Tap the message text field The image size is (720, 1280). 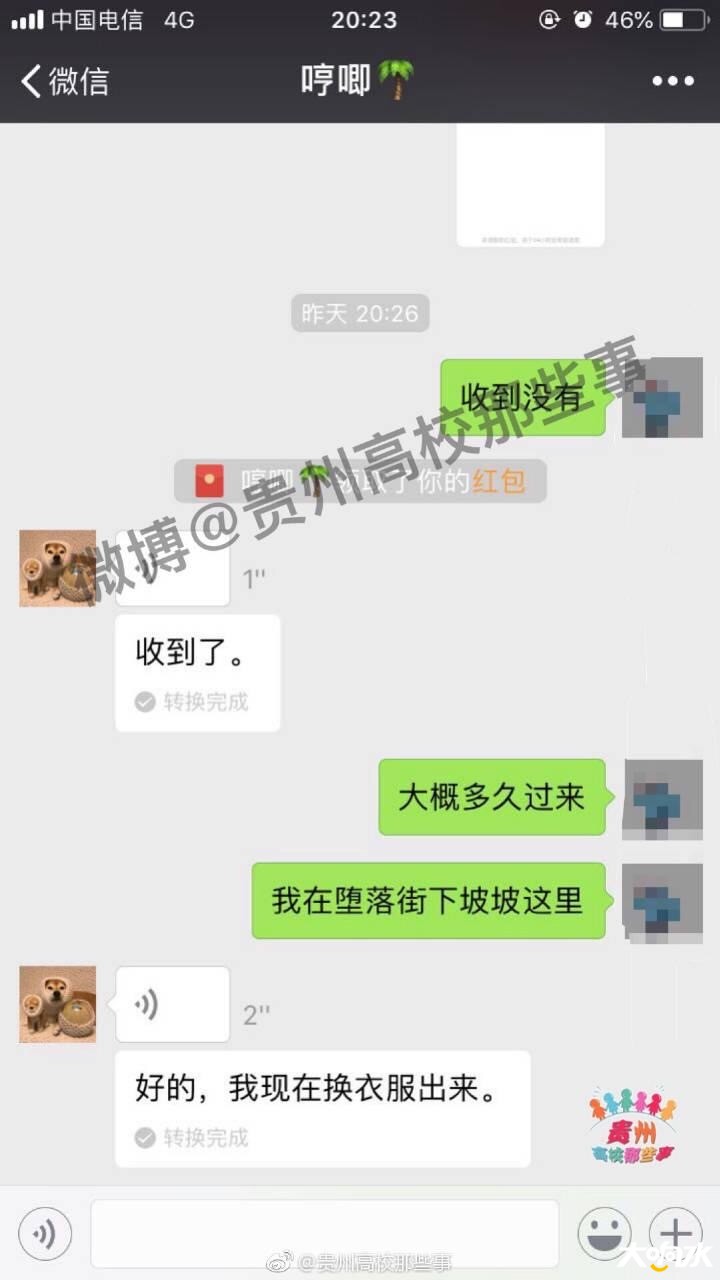pyautogui.click(x=324, y=1234)
